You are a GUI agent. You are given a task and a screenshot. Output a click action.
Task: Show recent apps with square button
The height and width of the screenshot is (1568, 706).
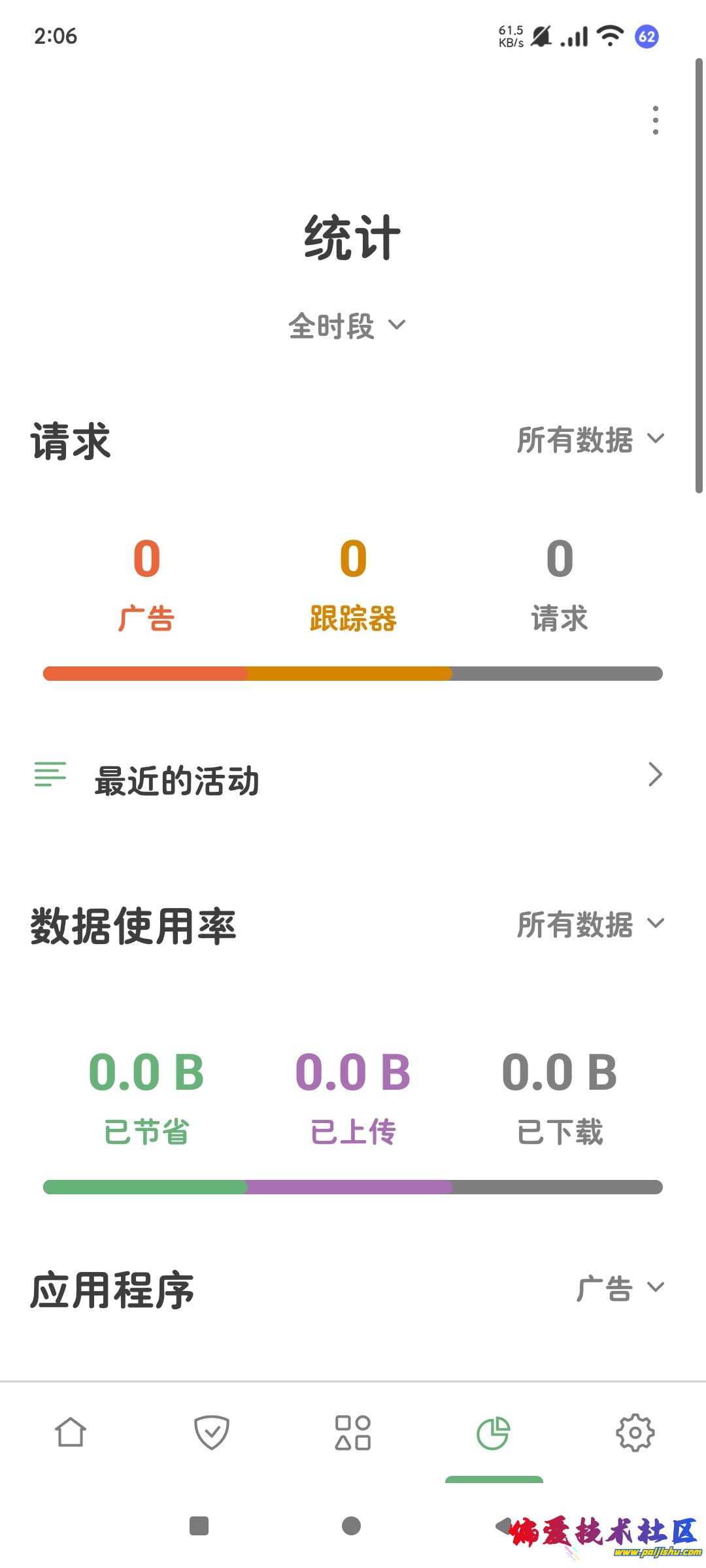(x=199, y=1526)
